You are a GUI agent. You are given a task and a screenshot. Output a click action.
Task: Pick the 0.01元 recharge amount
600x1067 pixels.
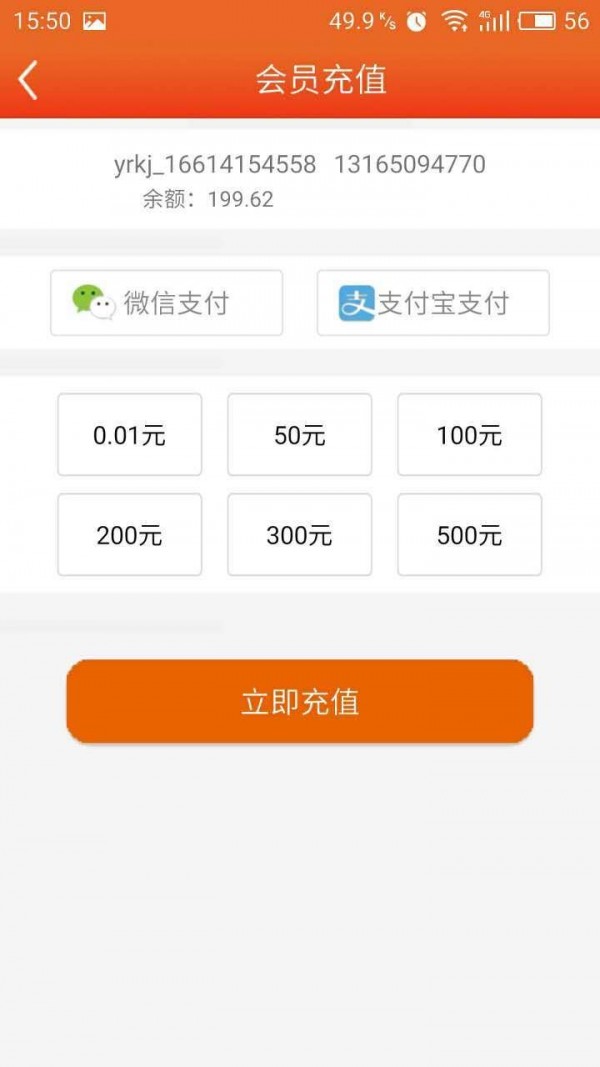pos(129,435)
